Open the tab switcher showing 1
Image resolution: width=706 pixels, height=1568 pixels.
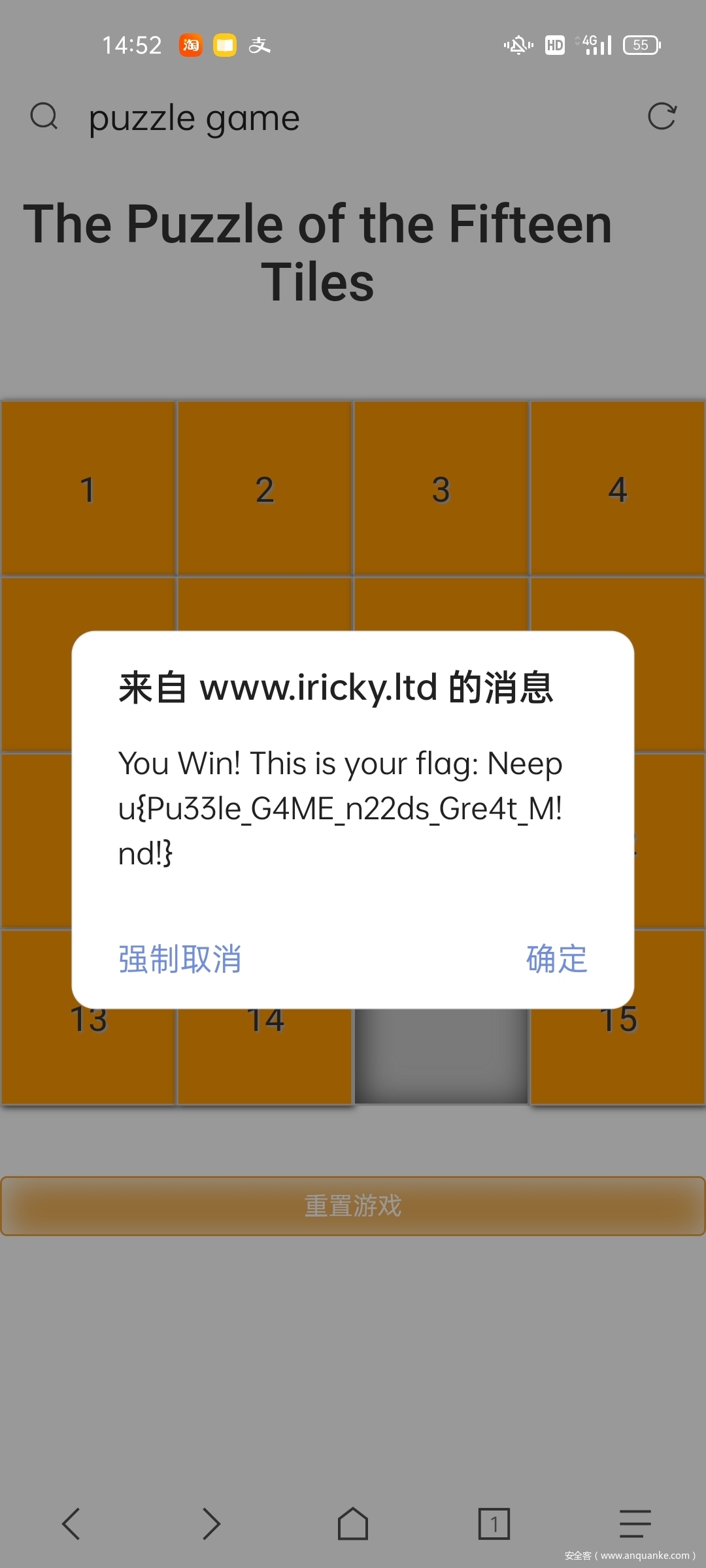[x=494, y=1524]
